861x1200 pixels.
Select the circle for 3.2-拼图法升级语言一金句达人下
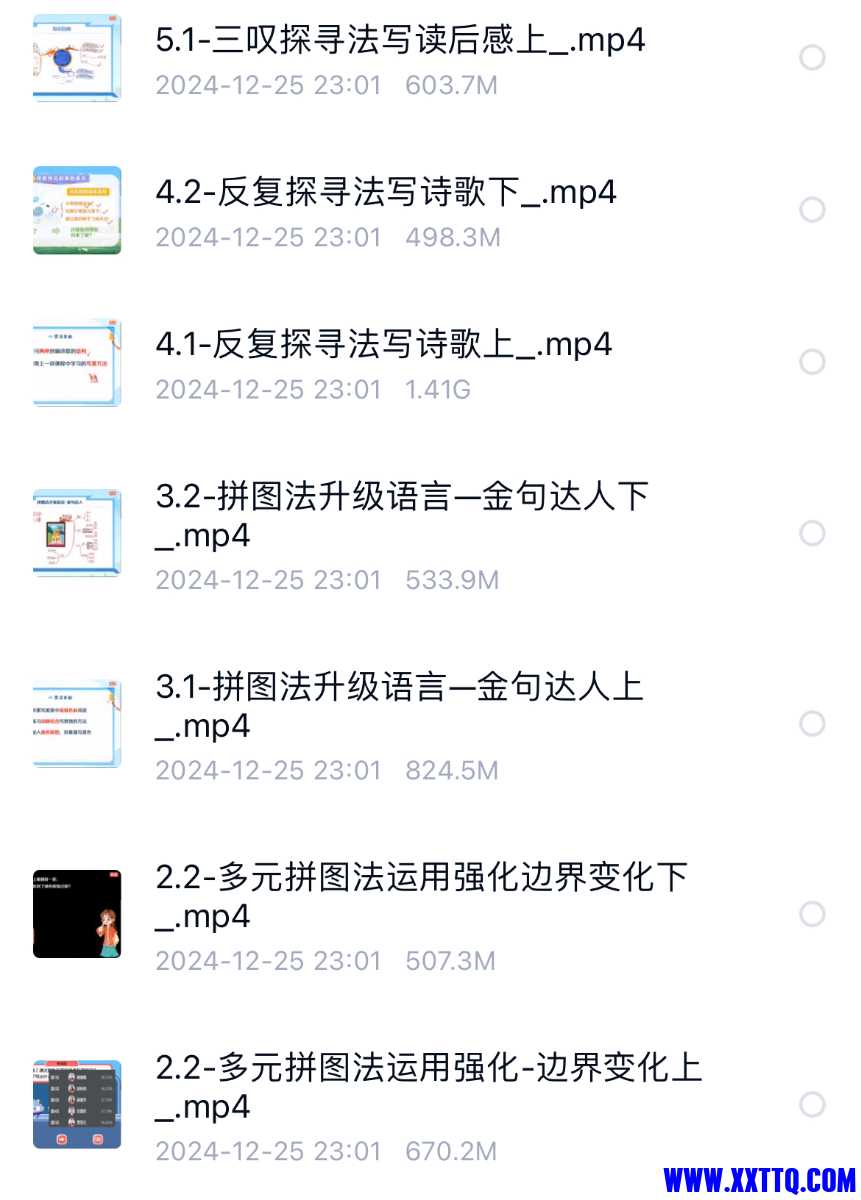coord(812,533)
